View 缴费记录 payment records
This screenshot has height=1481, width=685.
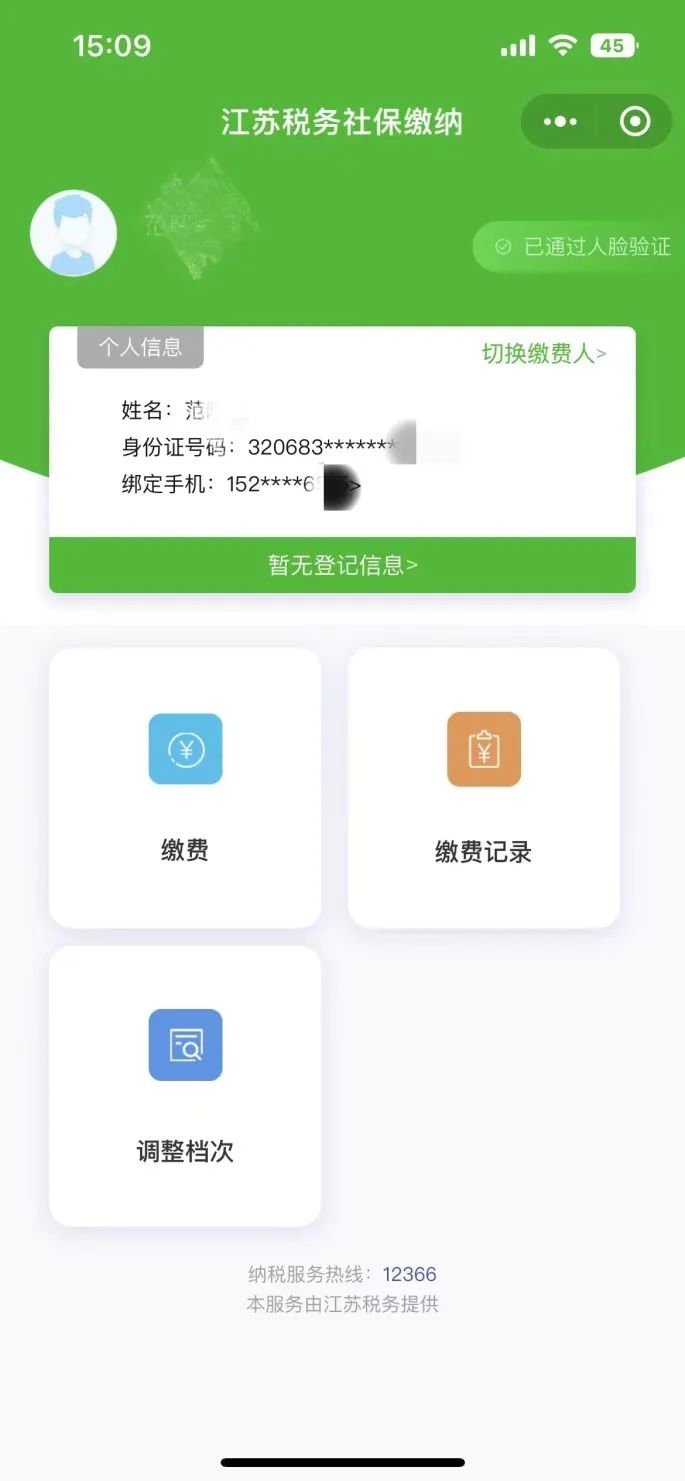click(x=483, y=787)
